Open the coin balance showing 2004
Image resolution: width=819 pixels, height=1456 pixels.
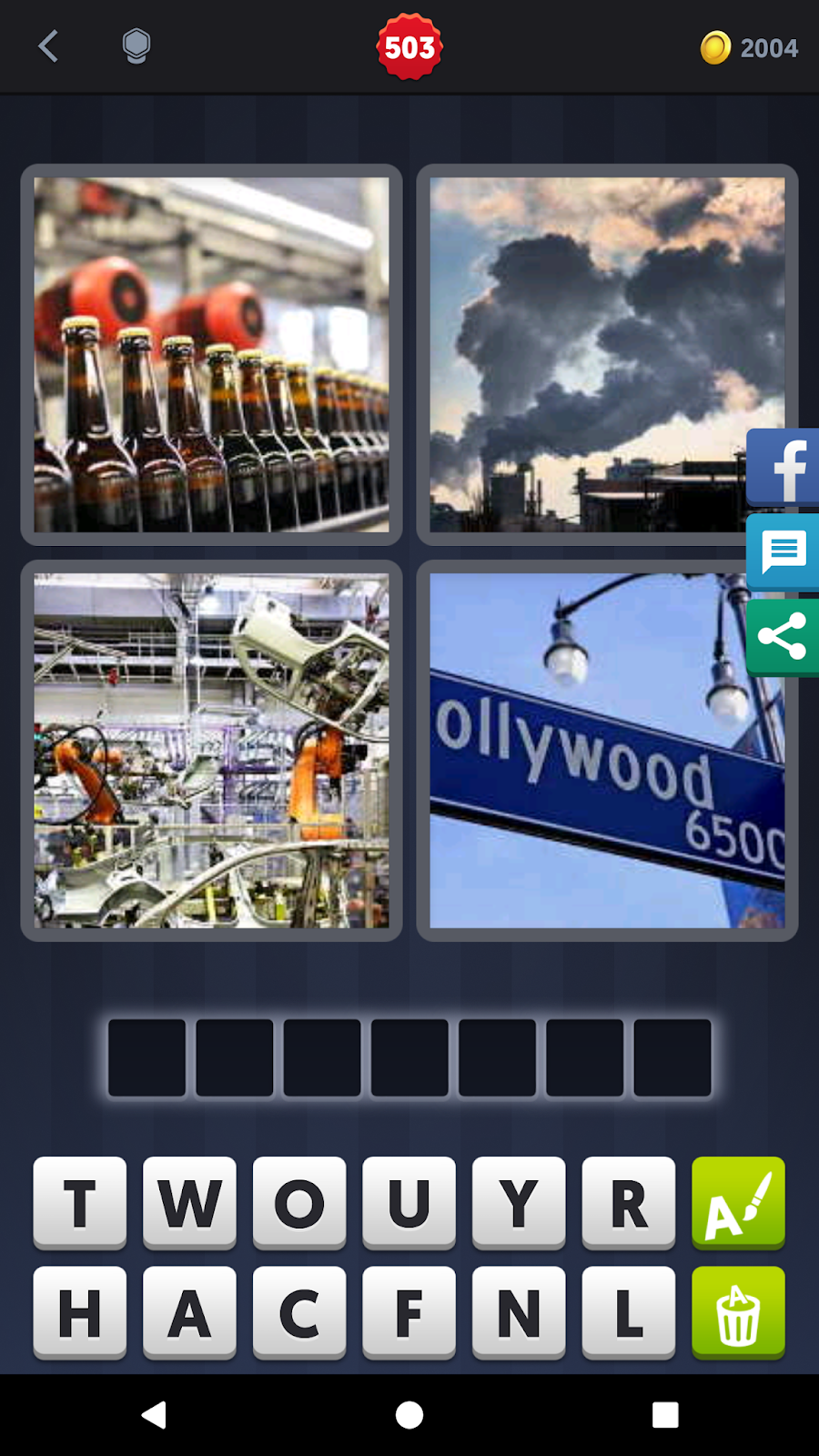[749, 47]
